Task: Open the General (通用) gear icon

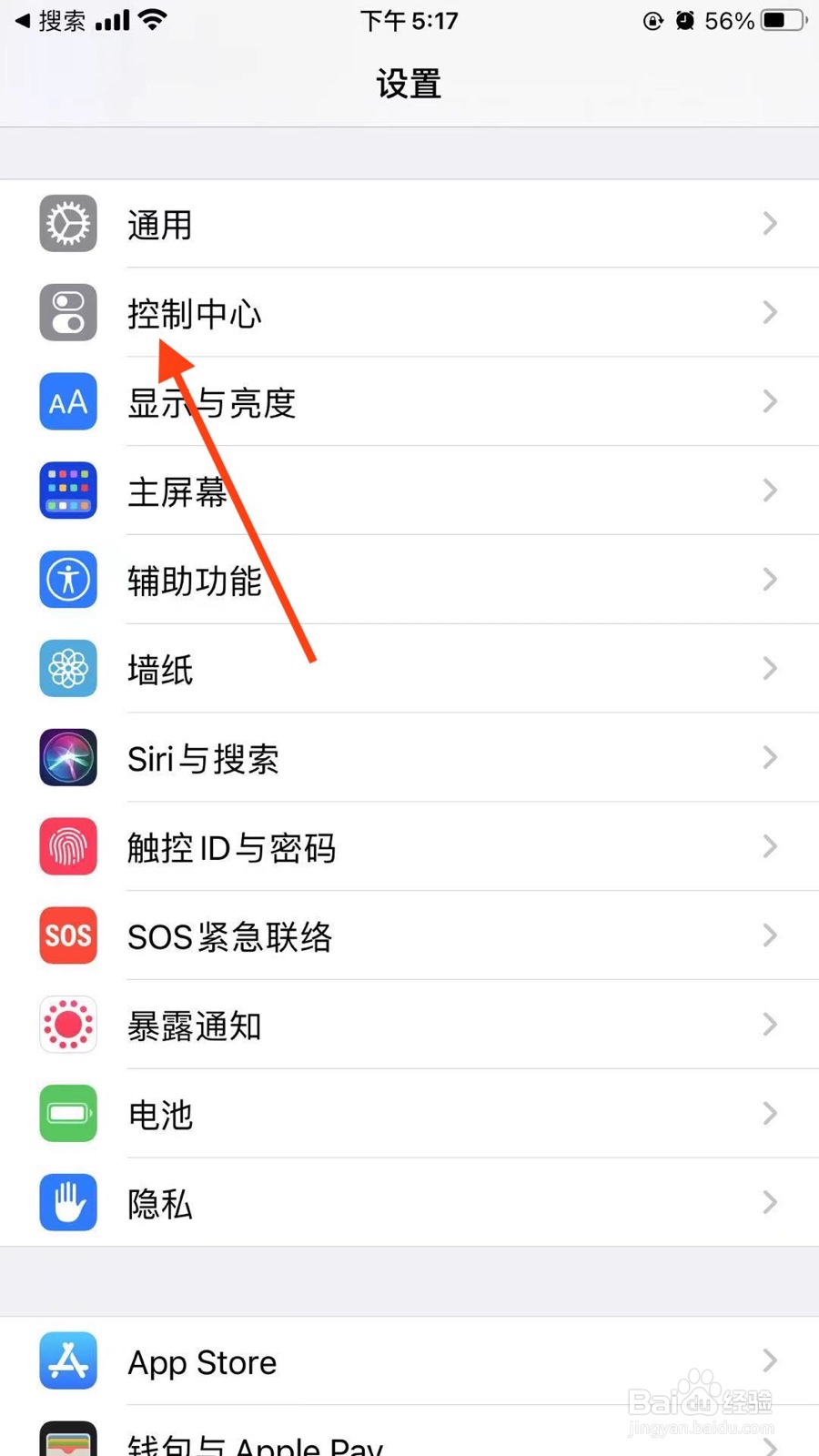Action: click(x=67, y=224)
